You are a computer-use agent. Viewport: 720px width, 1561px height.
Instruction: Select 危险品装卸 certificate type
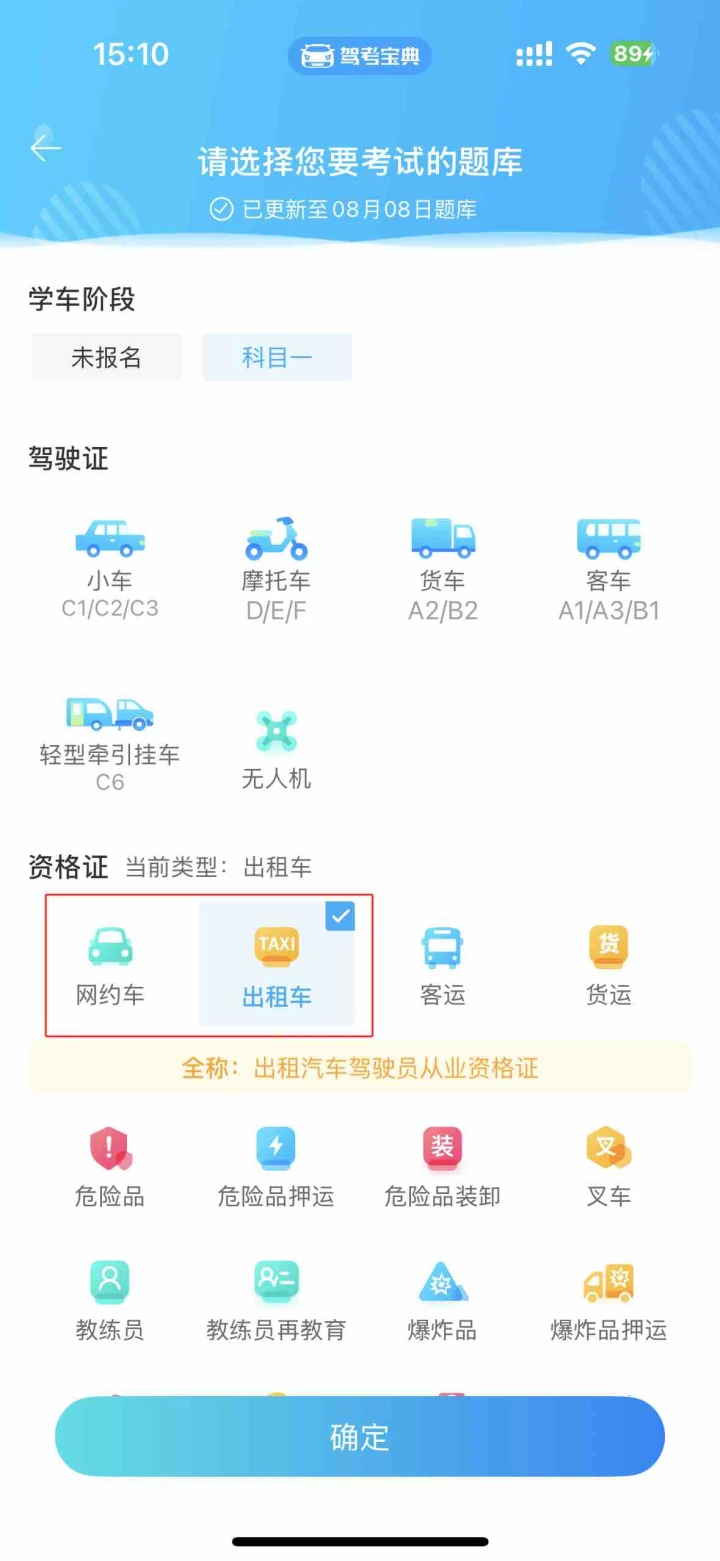click(443, 1167)
